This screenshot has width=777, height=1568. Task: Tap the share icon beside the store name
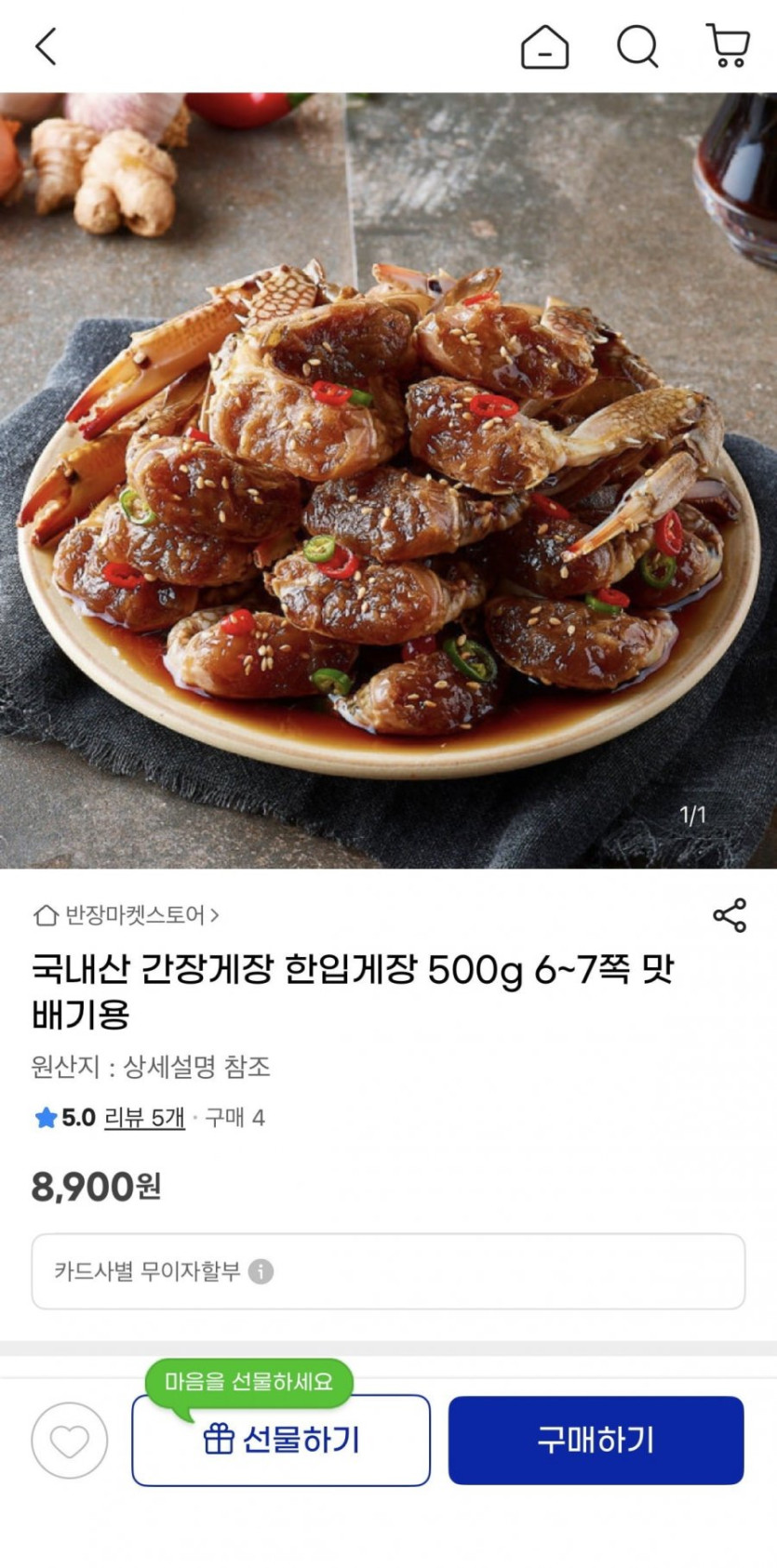(x=731, y=915)
